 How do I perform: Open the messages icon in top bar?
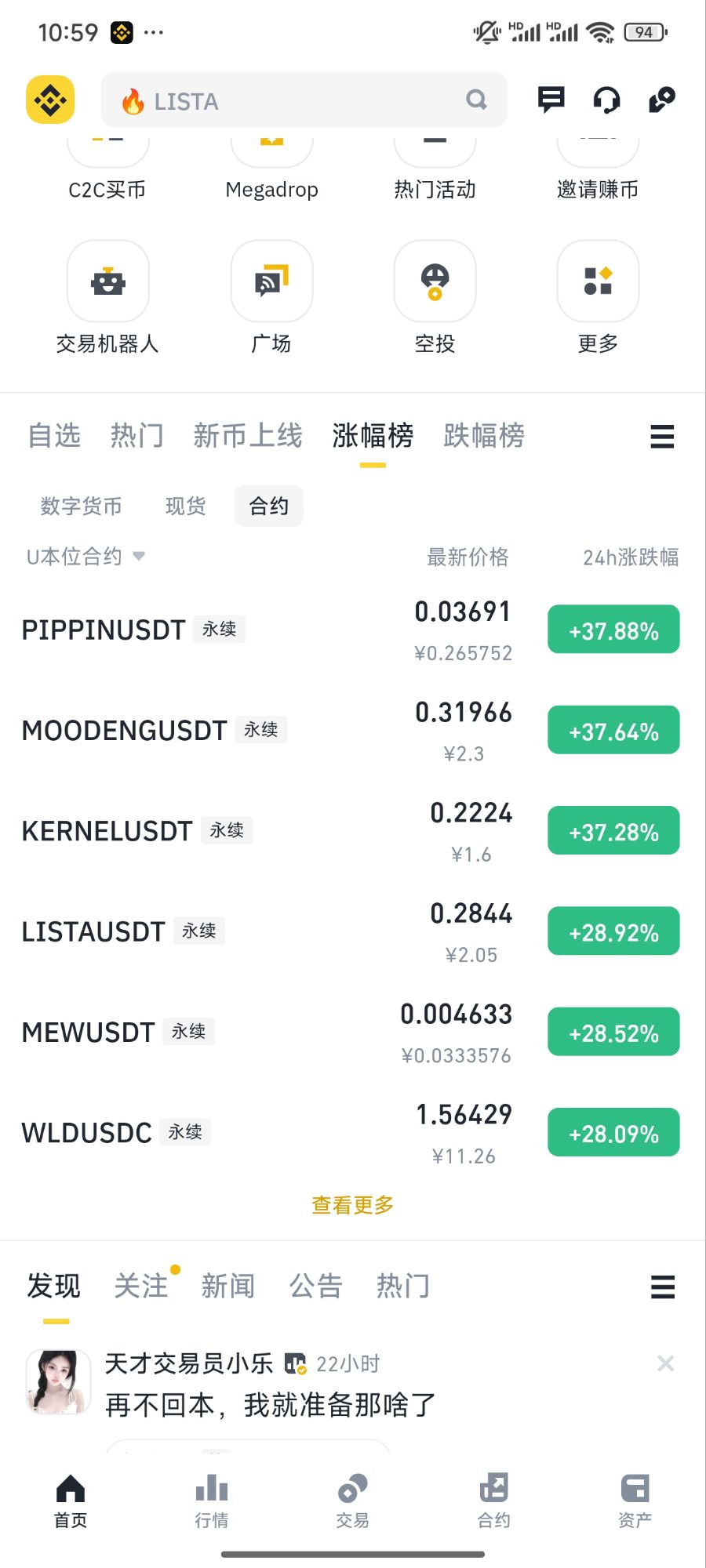551,100
